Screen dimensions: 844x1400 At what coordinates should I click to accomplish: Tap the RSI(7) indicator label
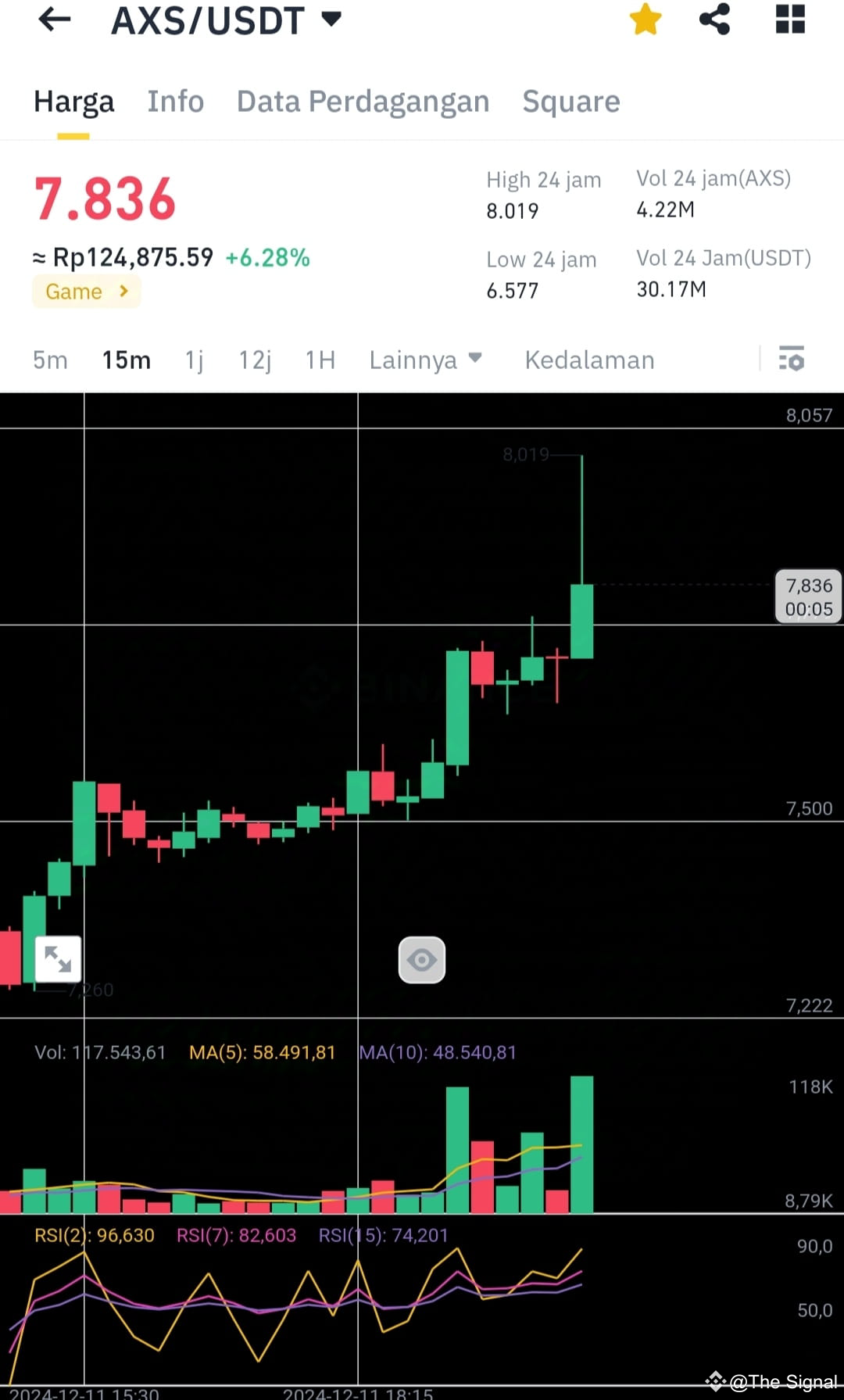[x=237, y=1235]
